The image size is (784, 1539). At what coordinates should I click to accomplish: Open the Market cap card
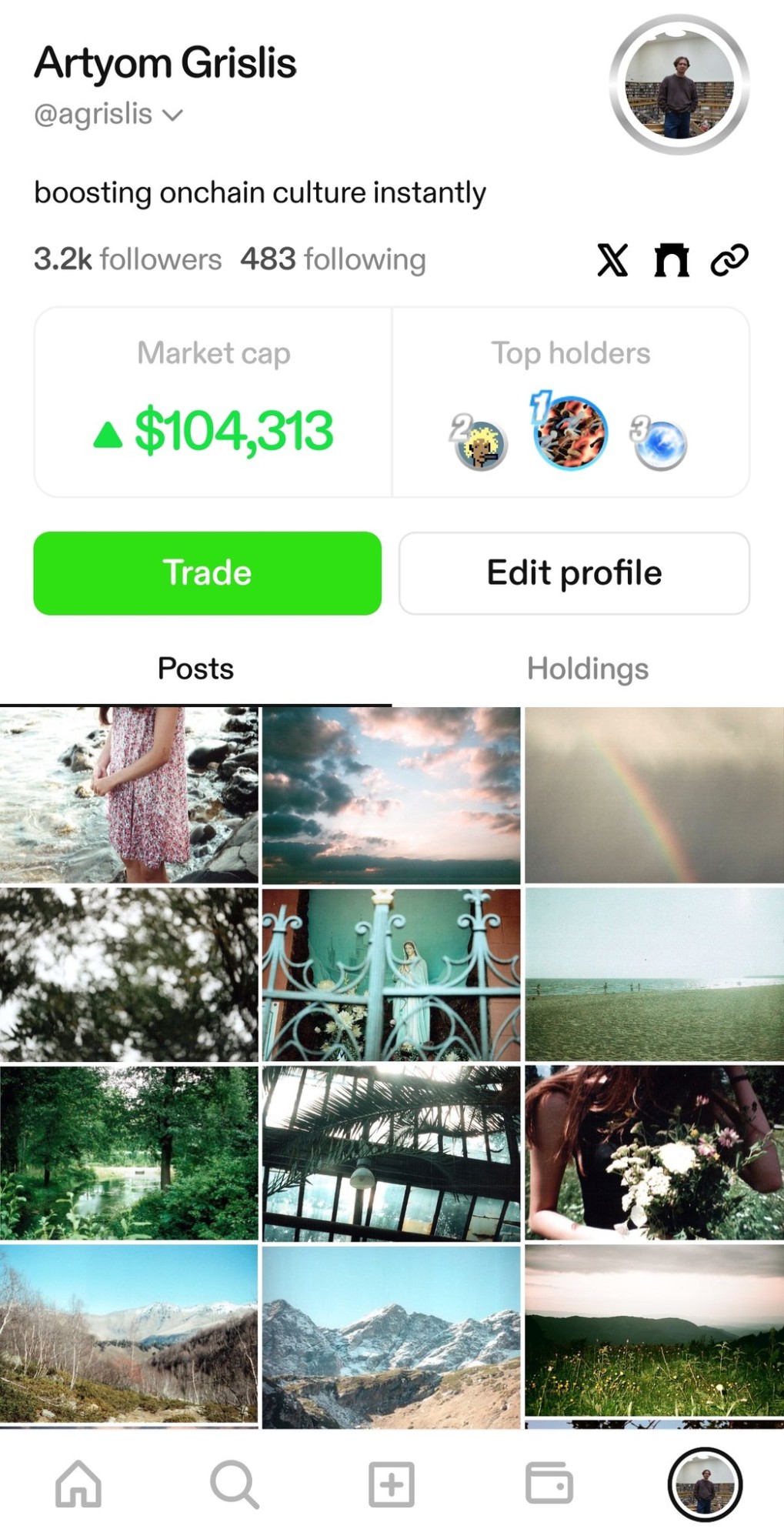[213, 402]
